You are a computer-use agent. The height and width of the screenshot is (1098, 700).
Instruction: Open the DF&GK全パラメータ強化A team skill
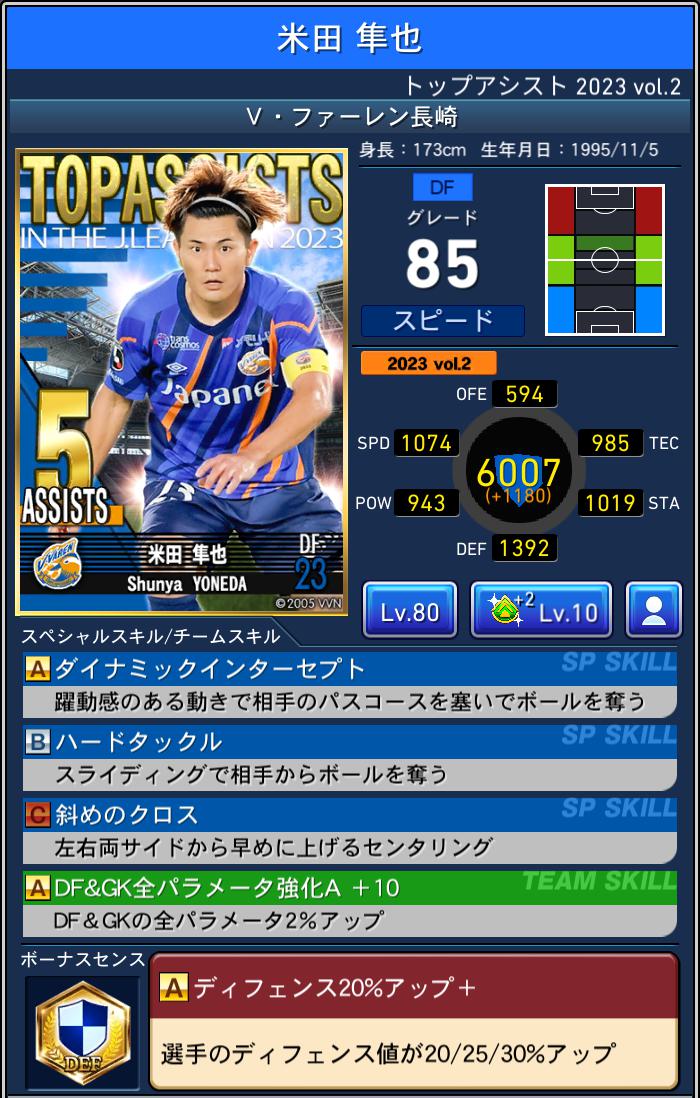349,903
